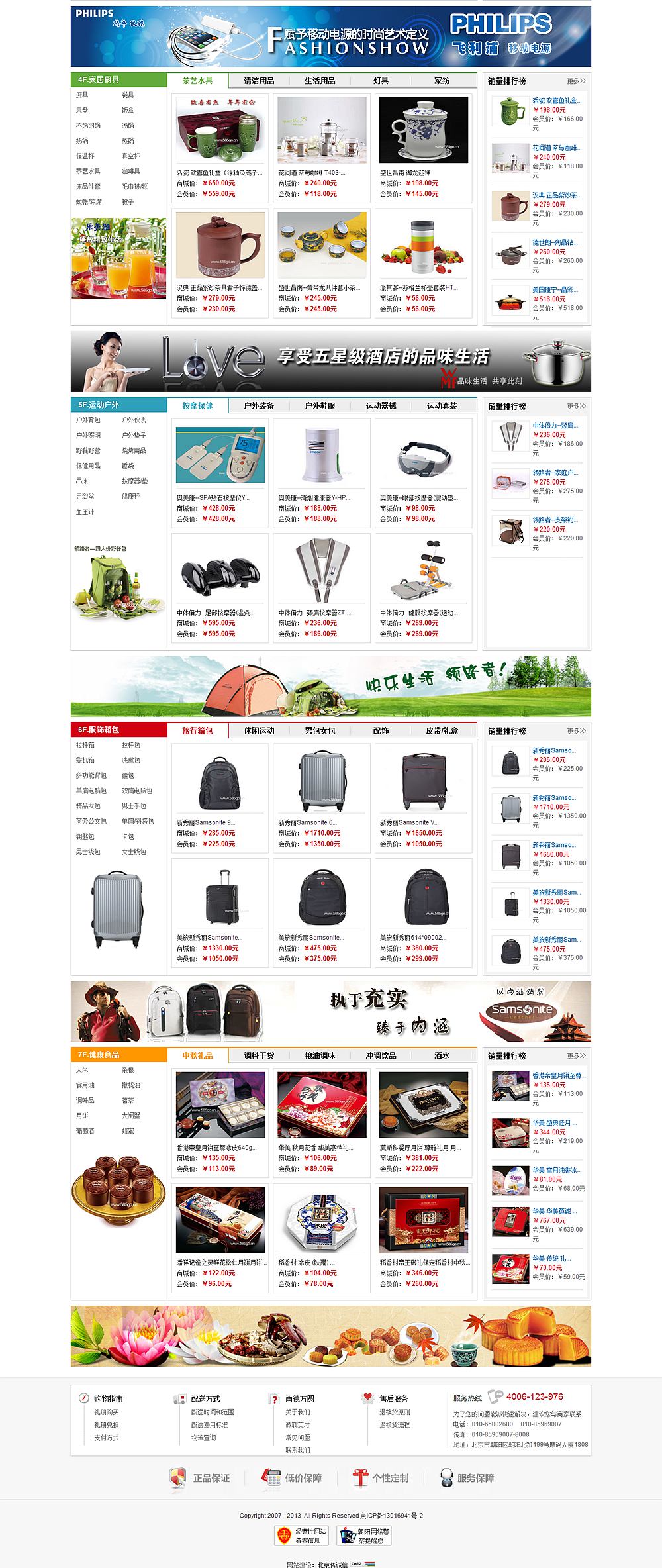Switch to the 清洁用品 tab
Image resolution: width=662 pixels, height=1568 pixels.
click(259, 81)
